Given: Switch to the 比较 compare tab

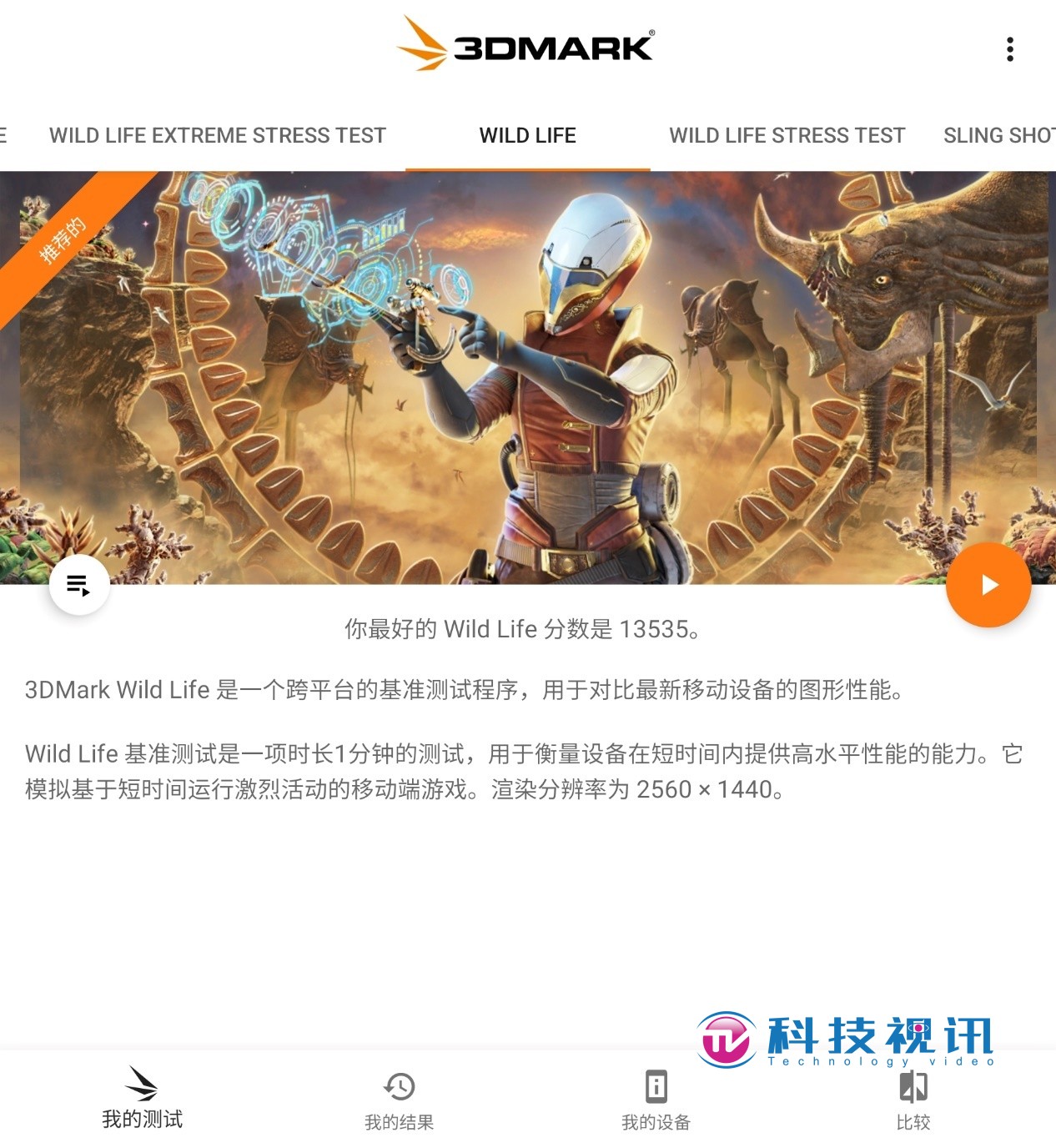Looking at the screenshot, I should coord(913,1101).
